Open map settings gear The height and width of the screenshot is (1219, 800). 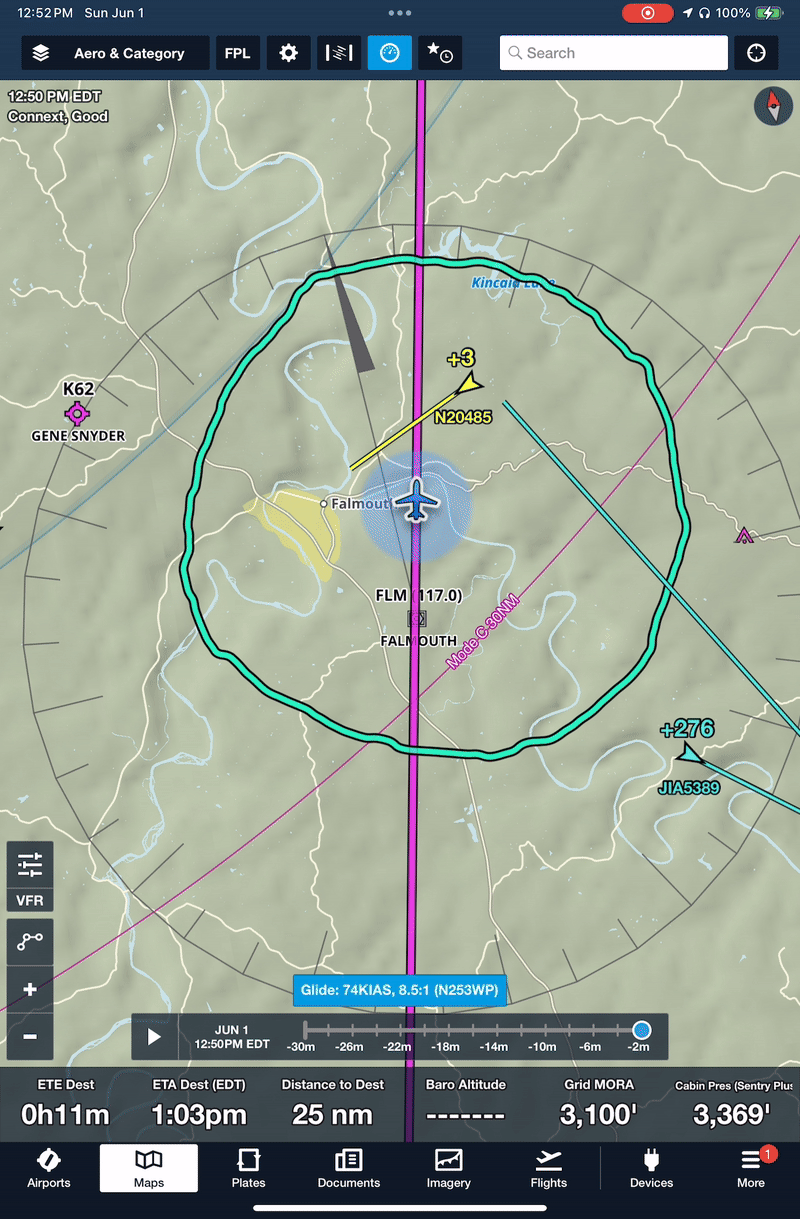click(289, 53)
